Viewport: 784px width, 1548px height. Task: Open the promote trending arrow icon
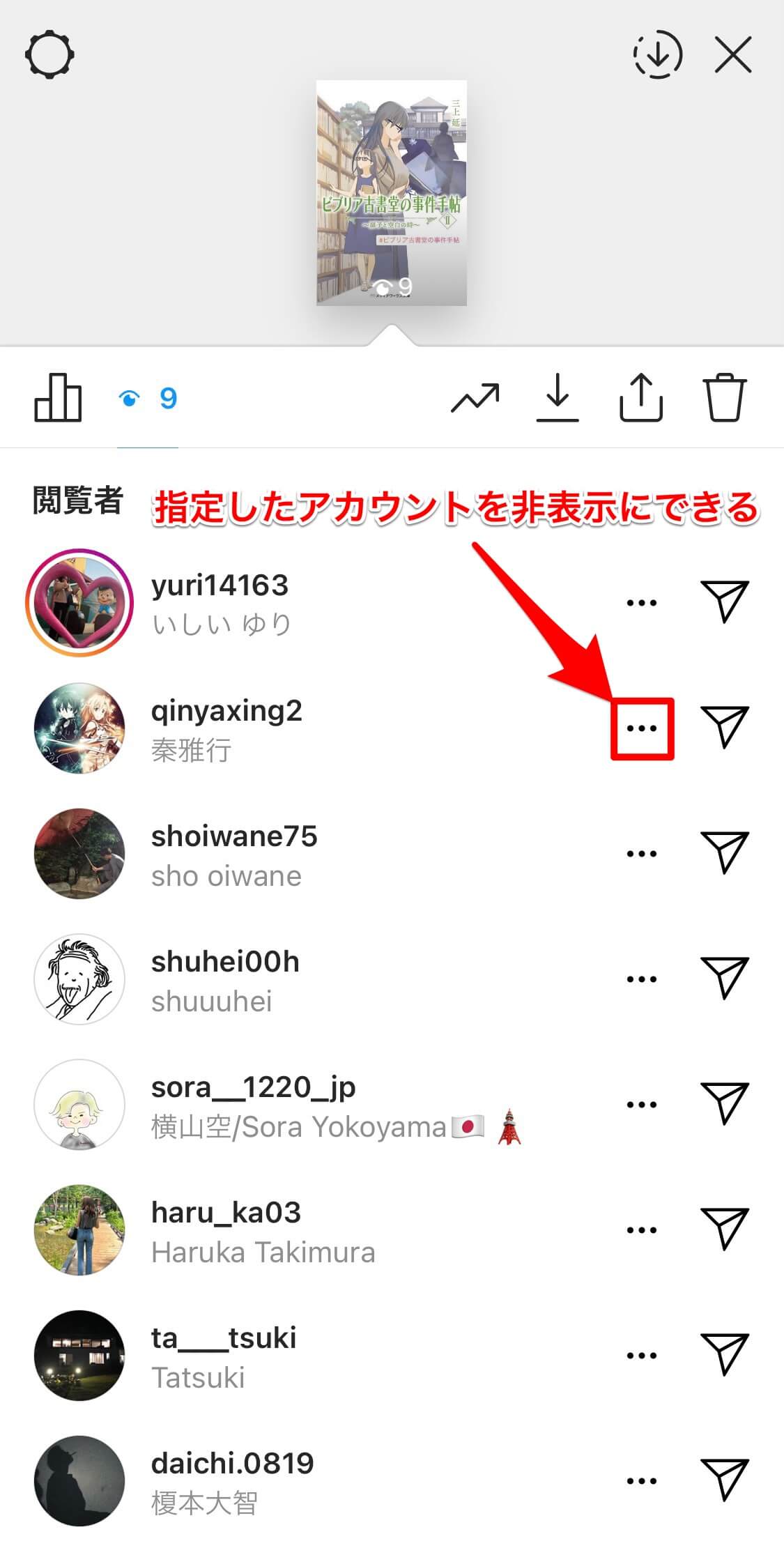(475, 398)
